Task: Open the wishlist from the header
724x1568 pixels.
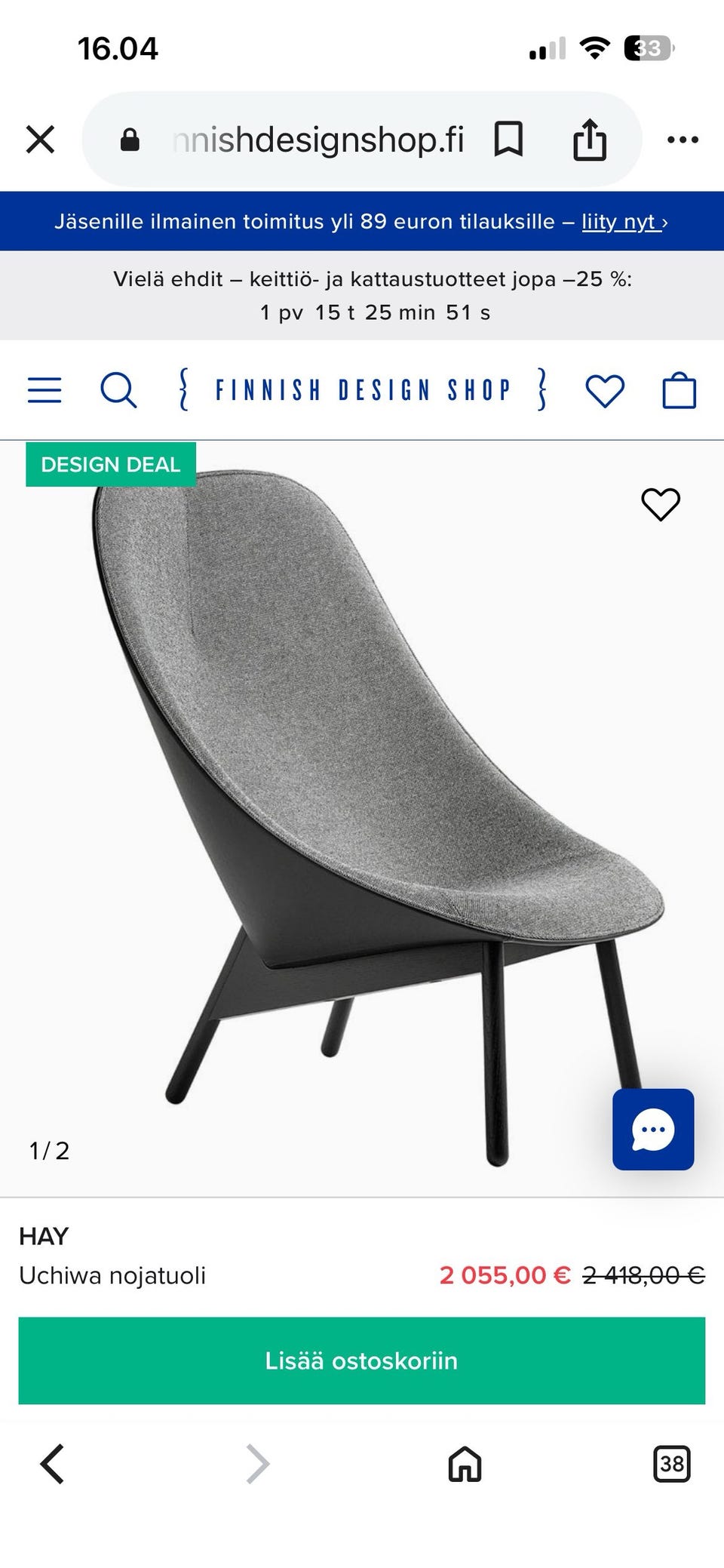Action: click(x=605, y=391)
